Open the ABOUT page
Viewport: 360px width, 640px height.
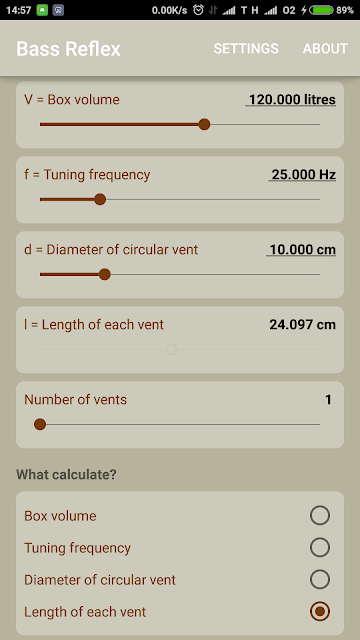coord(325,49)
